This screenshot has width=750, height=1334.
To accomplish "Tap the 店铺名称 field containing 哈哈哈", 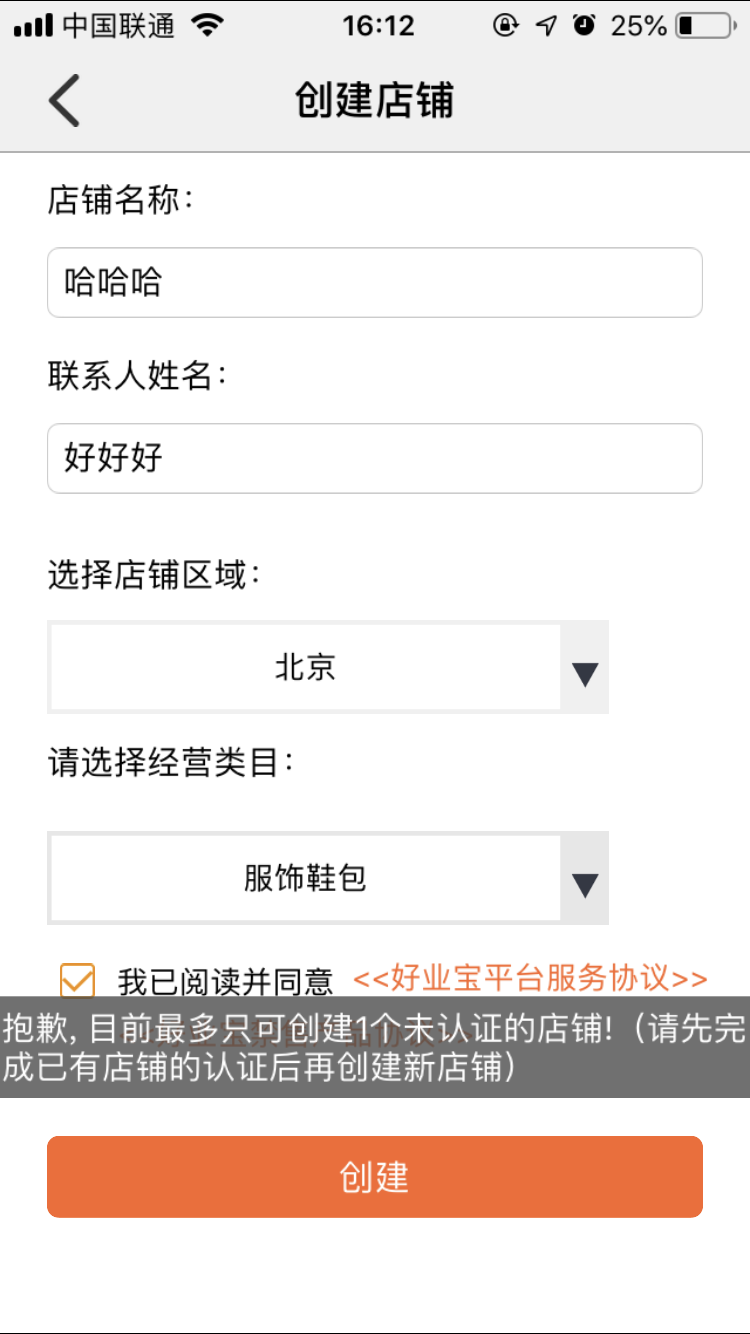I will click(375, 283).
